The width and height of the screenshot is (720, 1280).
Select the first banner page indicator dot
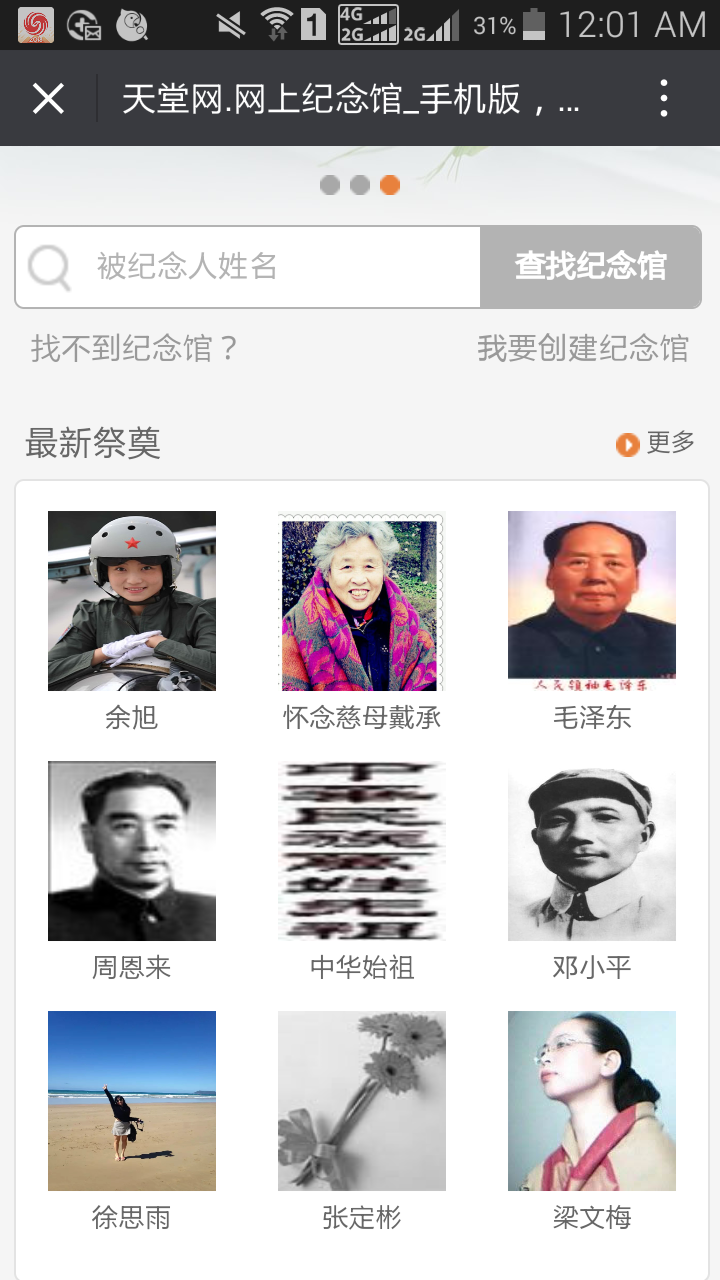pos(330,185)
